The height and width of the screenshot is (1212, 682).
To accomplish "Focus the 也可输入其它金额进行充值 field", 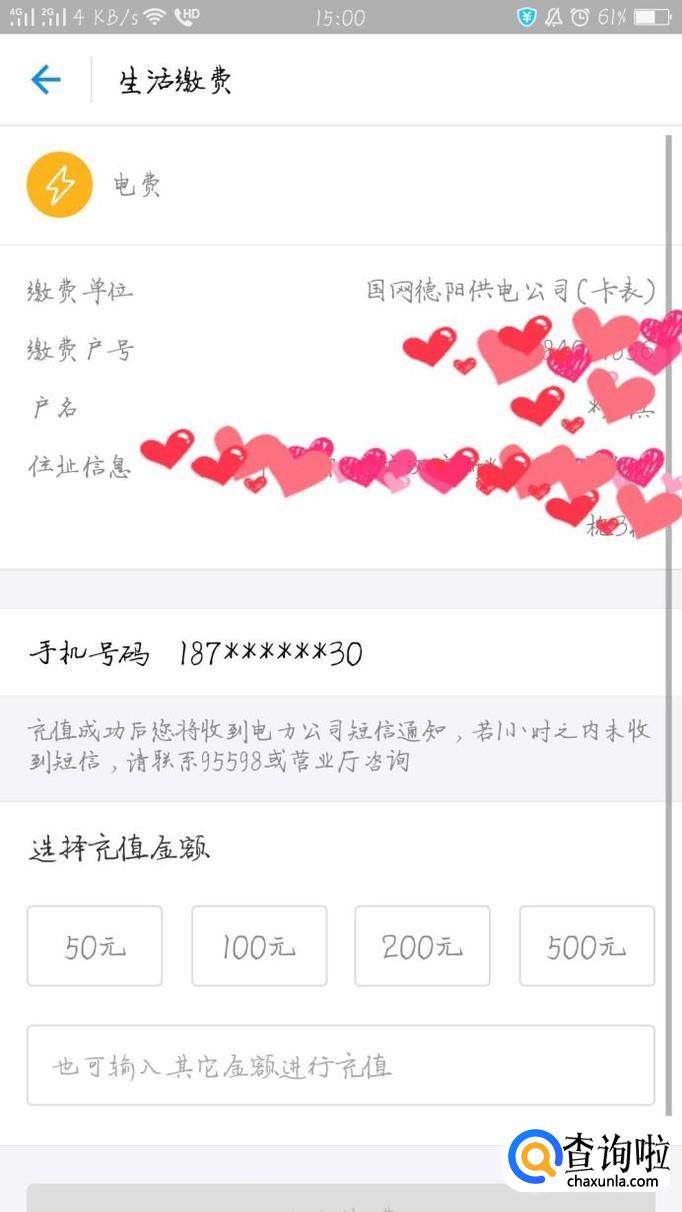I will (x=340, y=1065).
